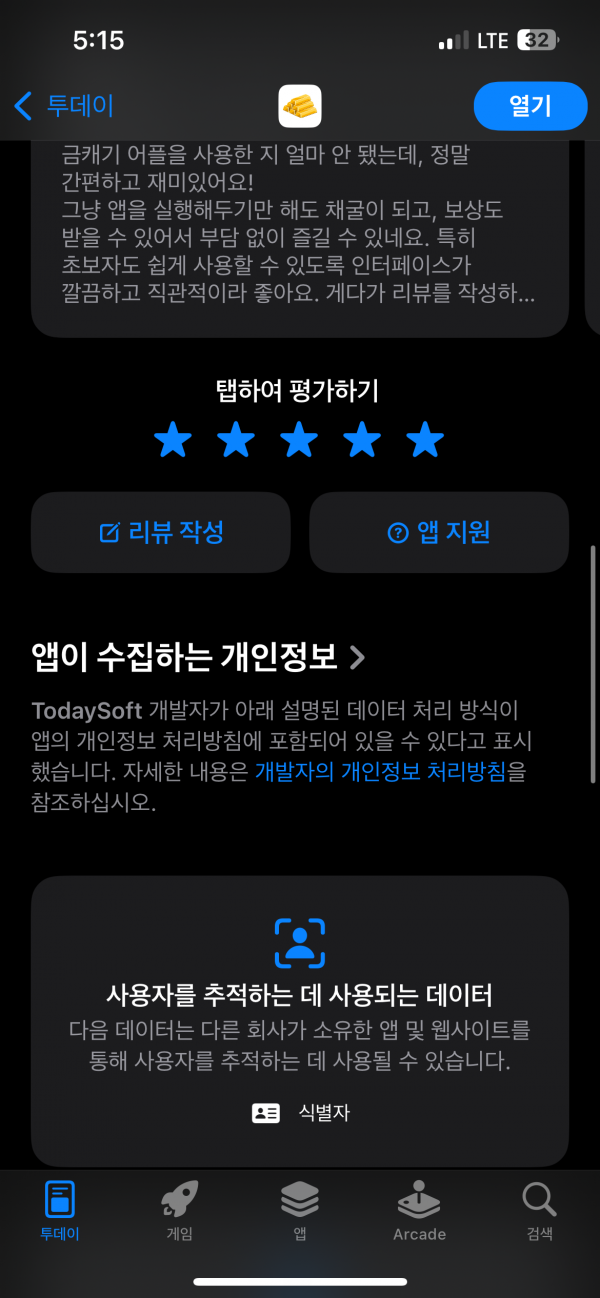600x1298 pixels.
Task: Tap 리뷰 작성 to write a review
Action: (161, 532)
